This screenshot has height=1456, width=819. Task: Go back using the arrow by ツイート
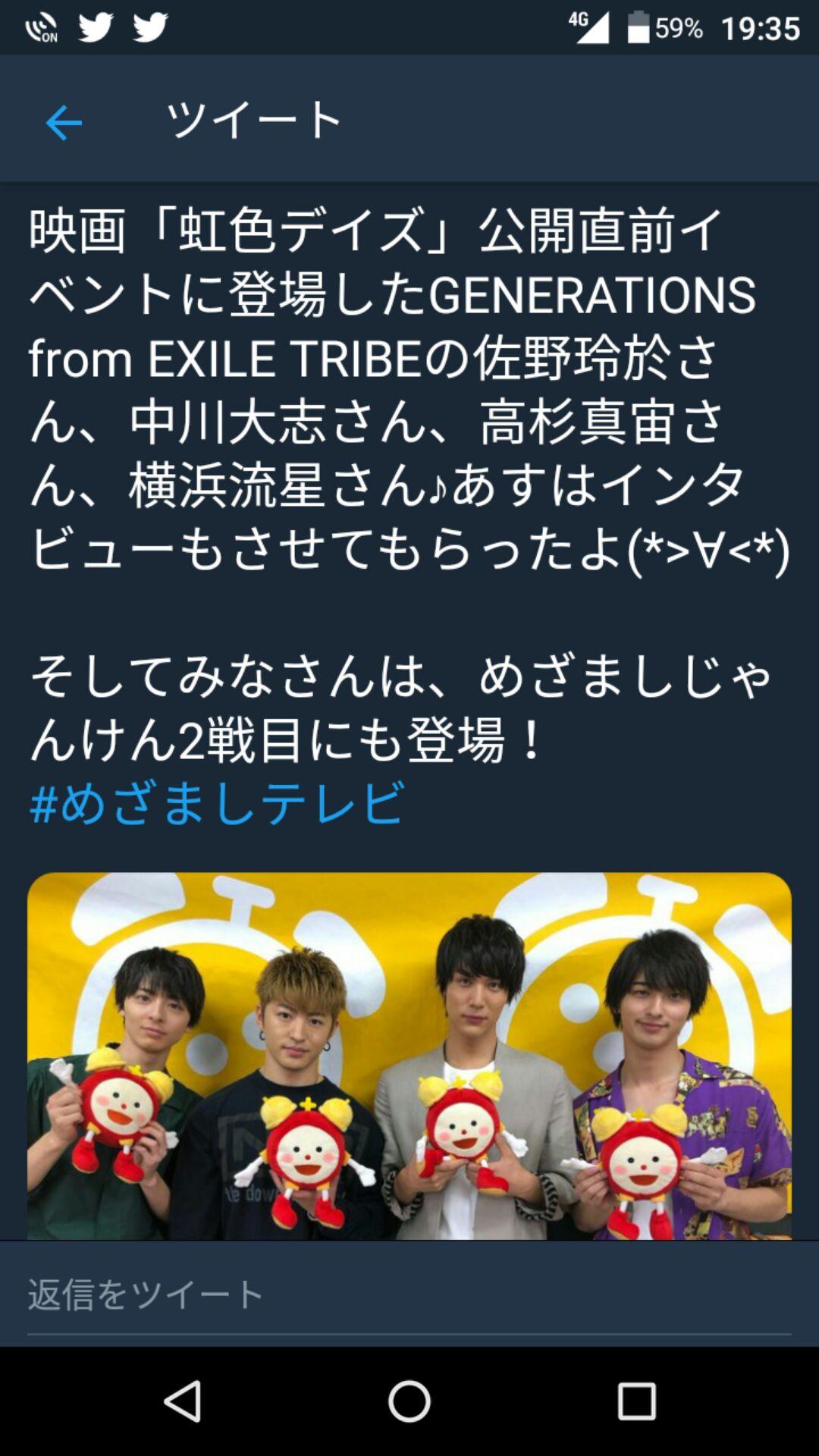(x=64, y=122)
